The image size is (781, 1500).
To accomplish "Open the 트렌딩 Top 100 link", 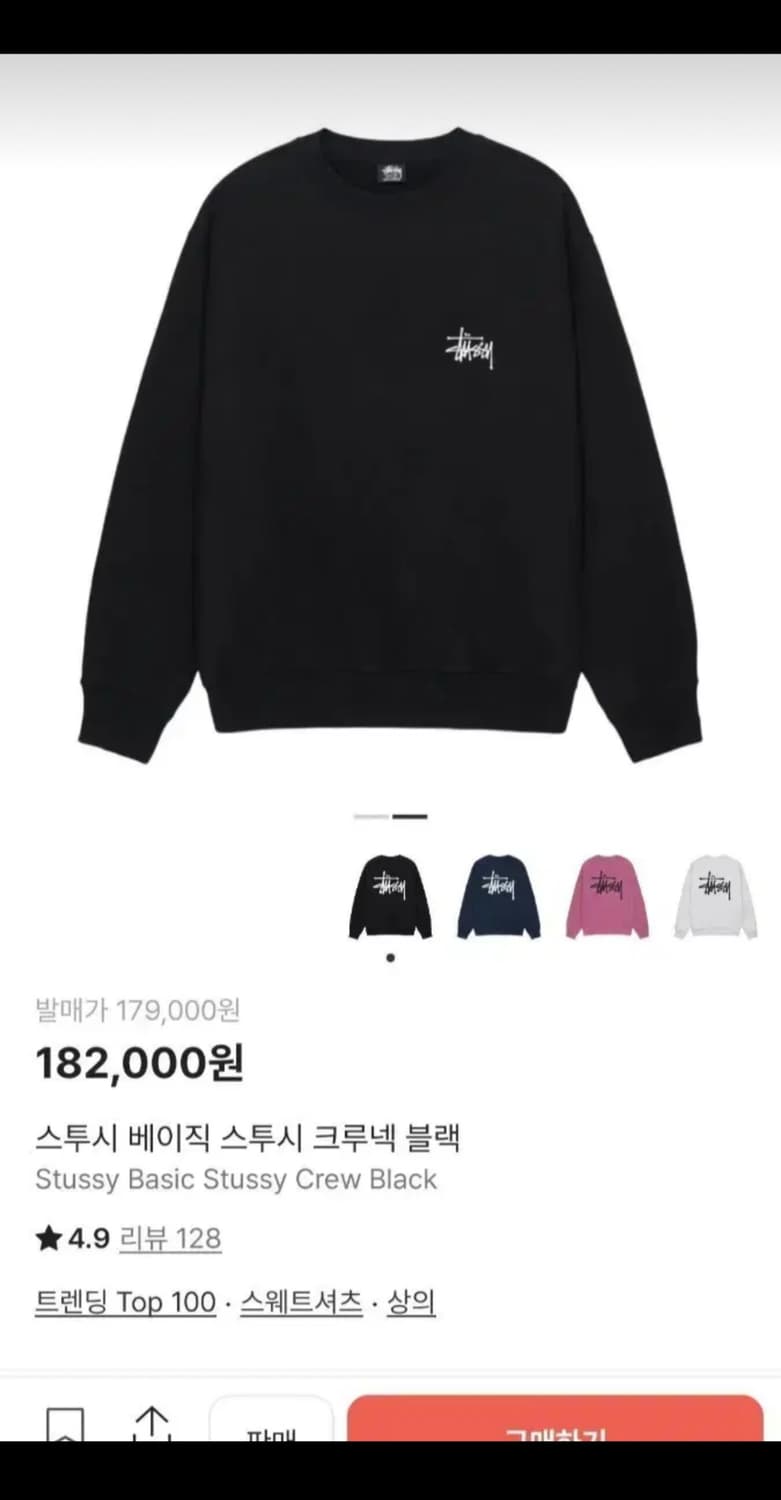I will (125, 1302).
